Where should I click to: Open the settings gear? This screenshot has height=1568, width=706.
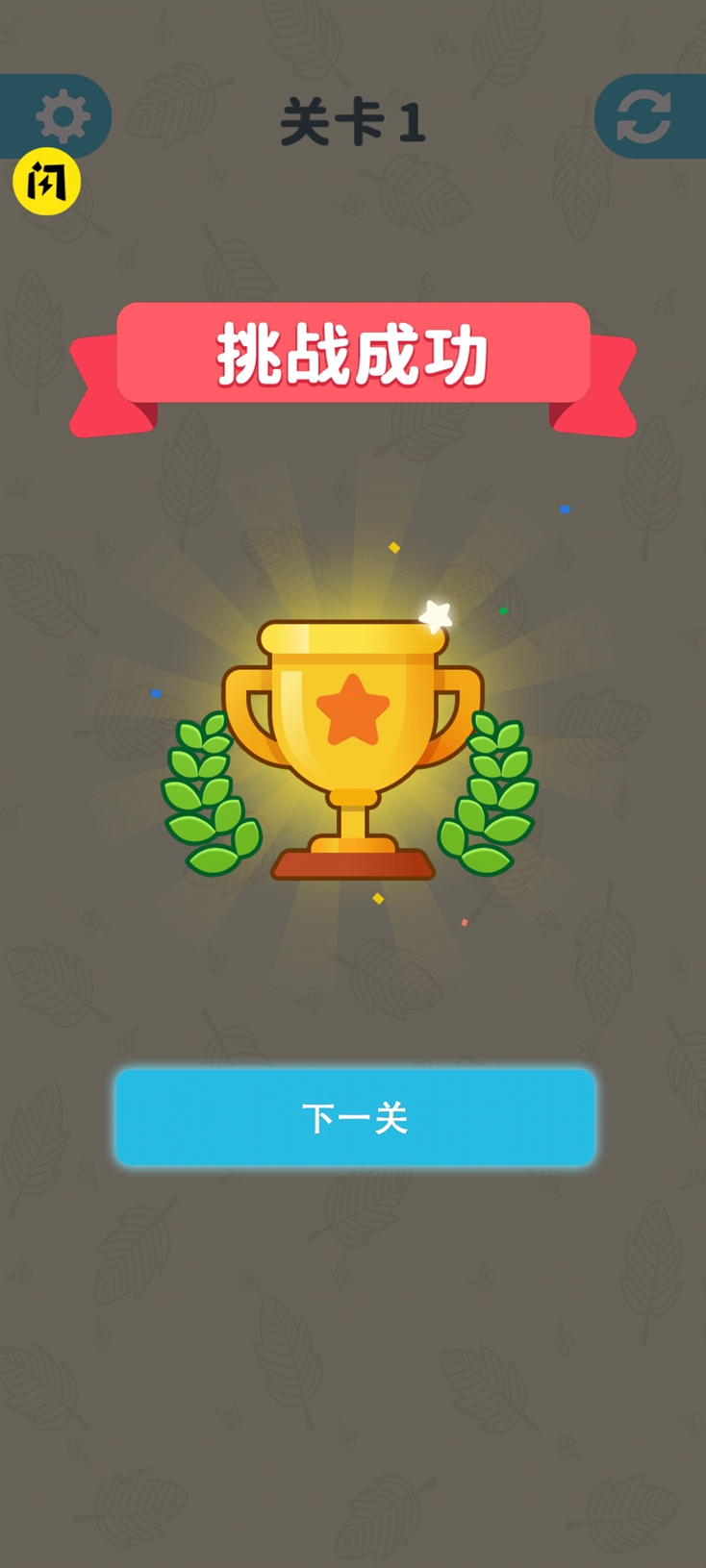(63, 116)
